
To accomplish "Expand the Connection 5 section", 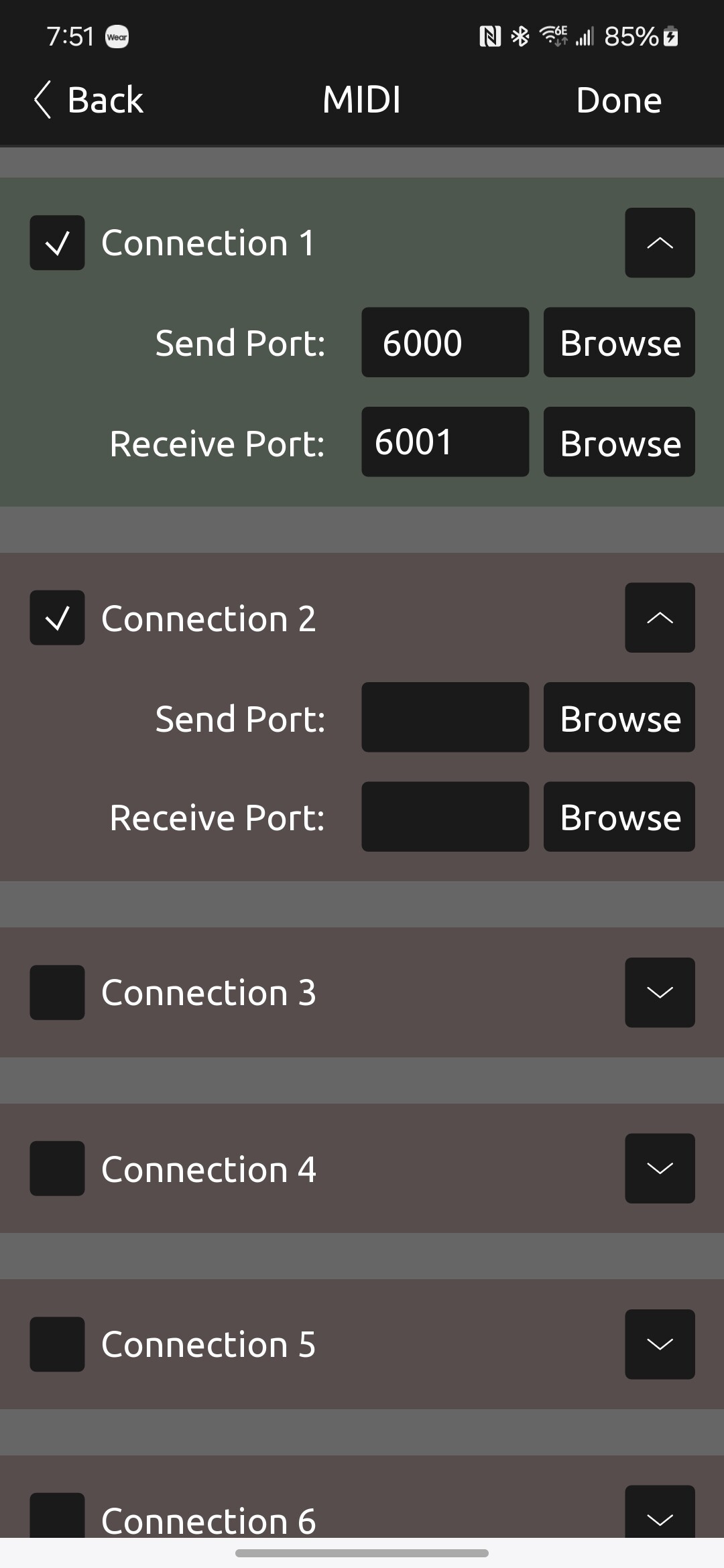I will pyautogui.click(x=660, y=1344).
